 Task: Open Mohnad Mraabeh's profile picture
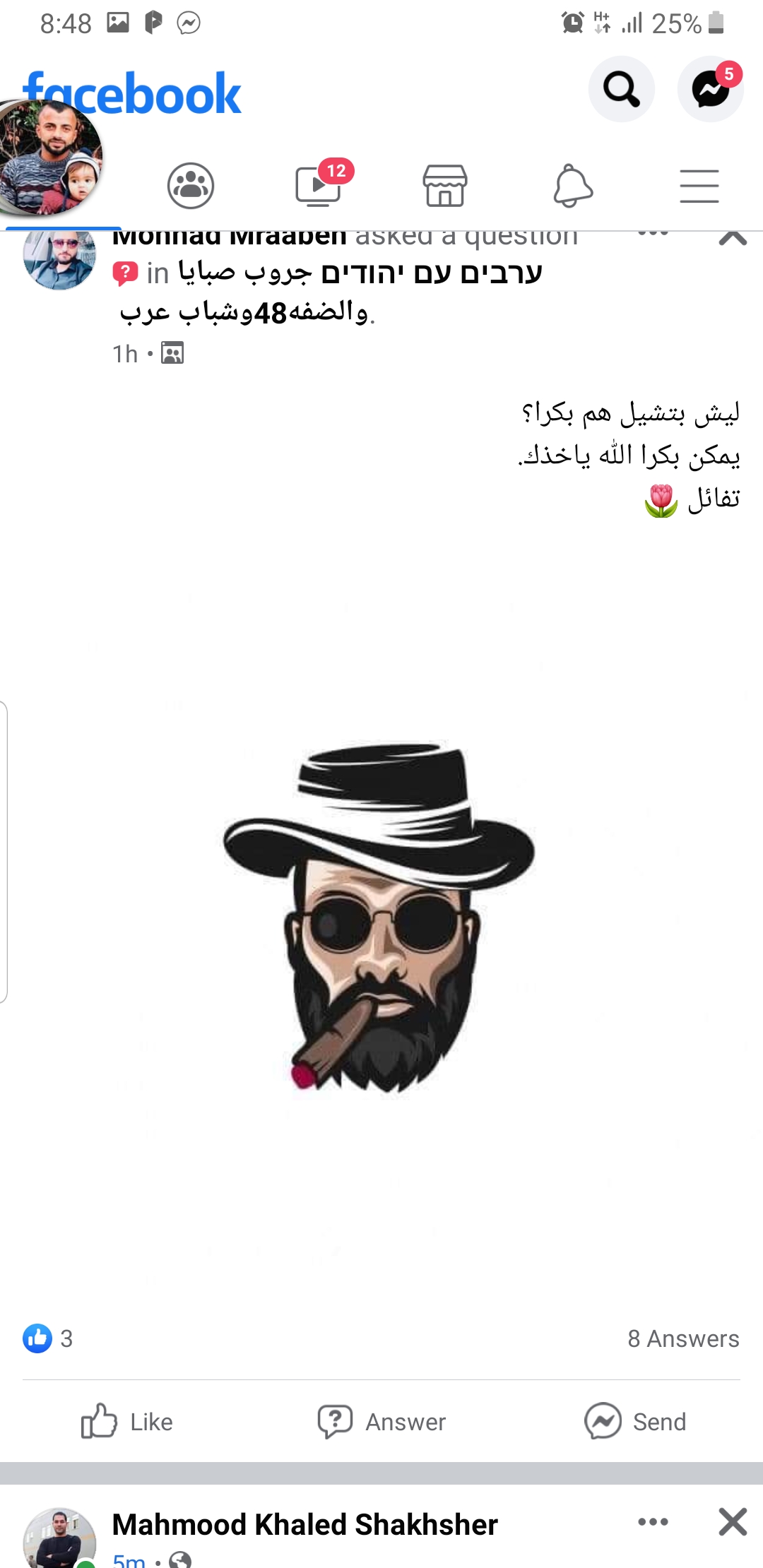59,259
